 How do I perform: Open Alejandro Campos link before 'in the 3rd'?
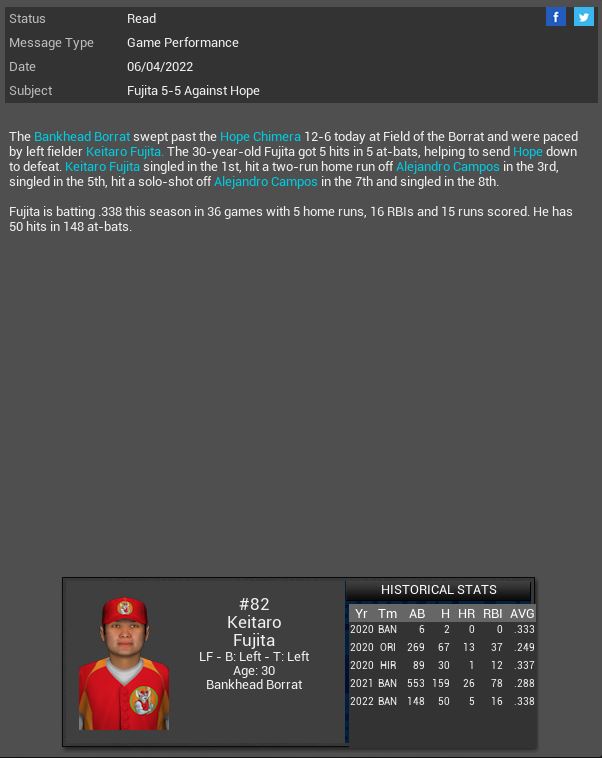coord(447,167)
